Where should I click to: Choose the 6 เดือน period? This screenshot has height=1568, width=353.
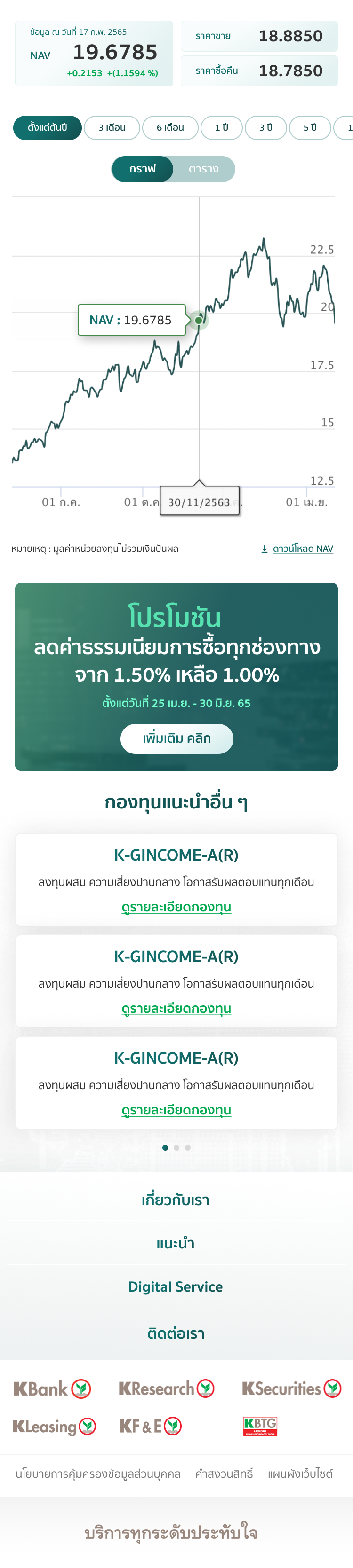tap(170, 128)
